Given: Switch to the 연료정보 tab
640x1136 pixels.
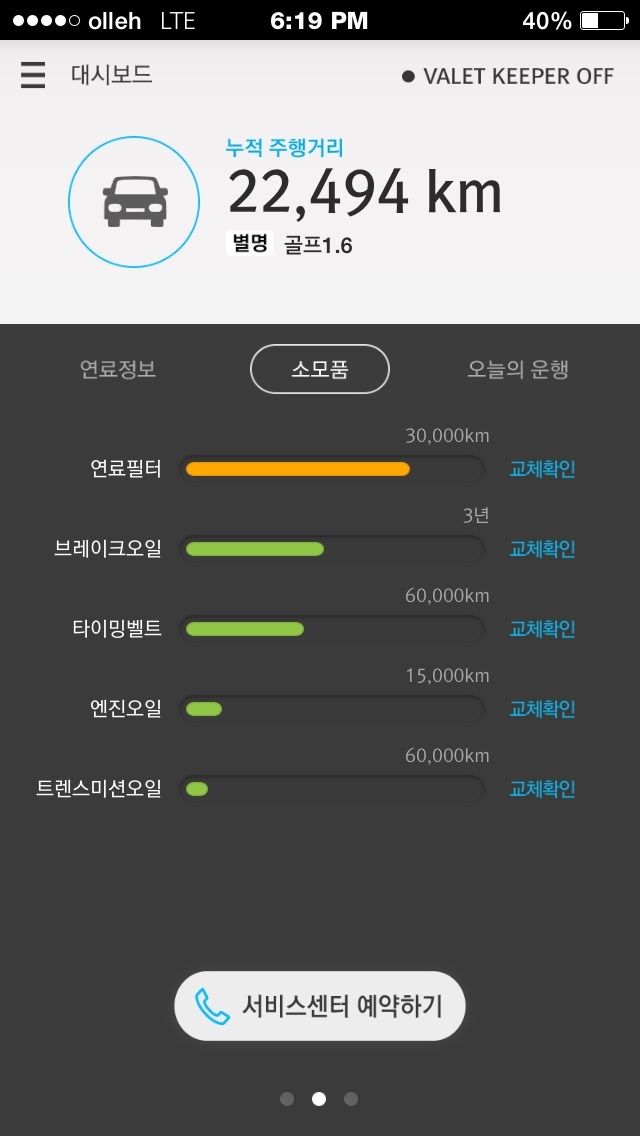Looking at the screenshot, I should pos(118,369).
